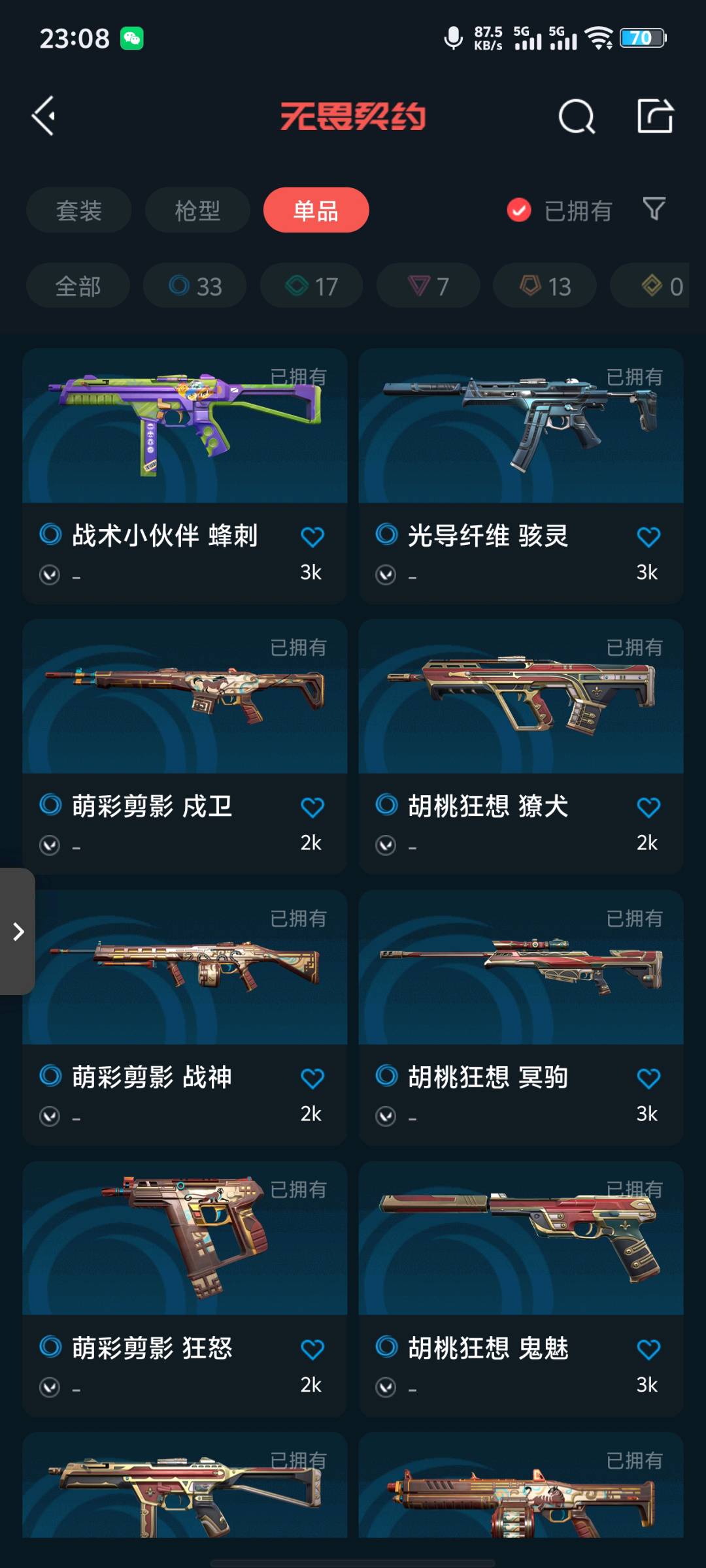This screenshot has width=706, height=1568.
Task: Open the search icon in the header
Action: (577, 117)
